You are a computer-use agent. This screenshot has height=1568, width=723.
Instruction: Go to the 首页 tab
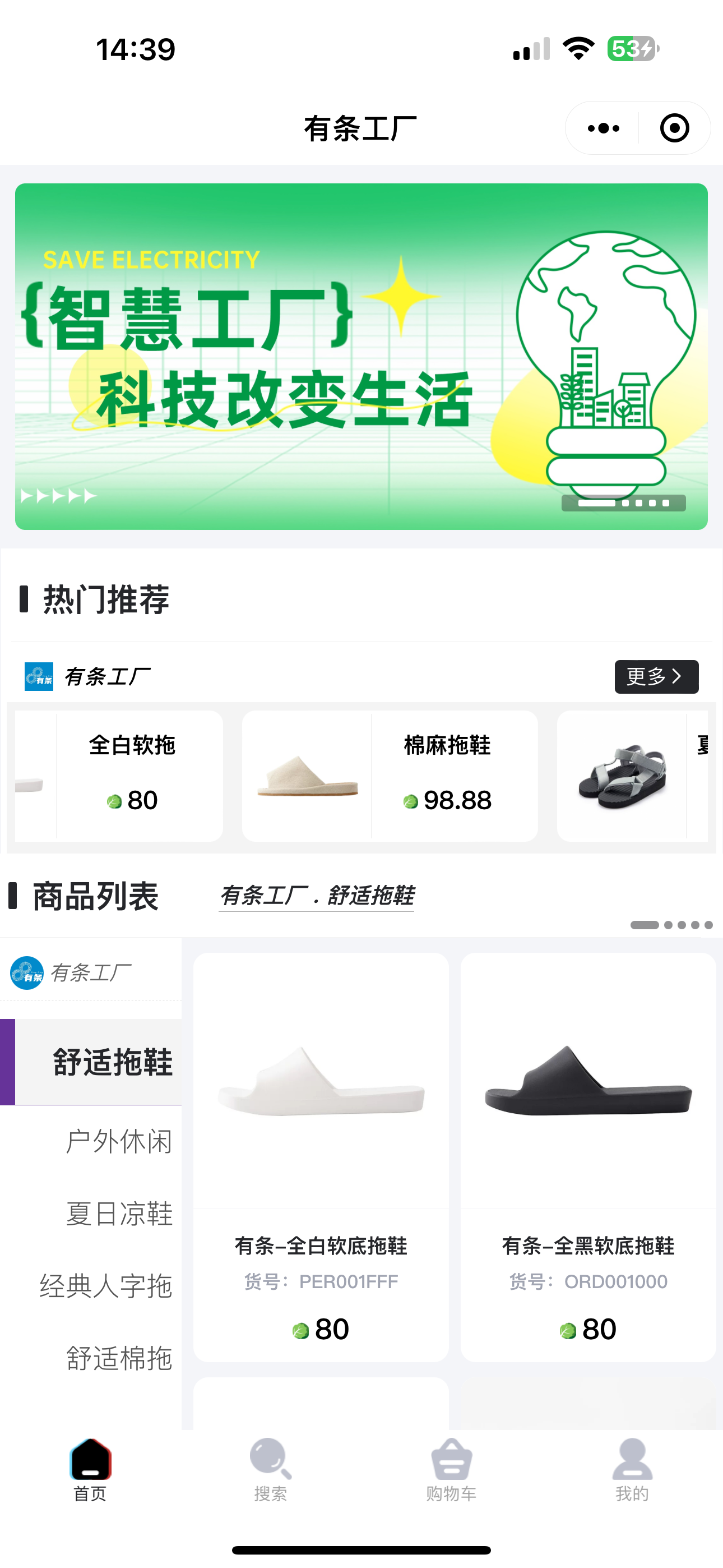(x=90, y=1469)
